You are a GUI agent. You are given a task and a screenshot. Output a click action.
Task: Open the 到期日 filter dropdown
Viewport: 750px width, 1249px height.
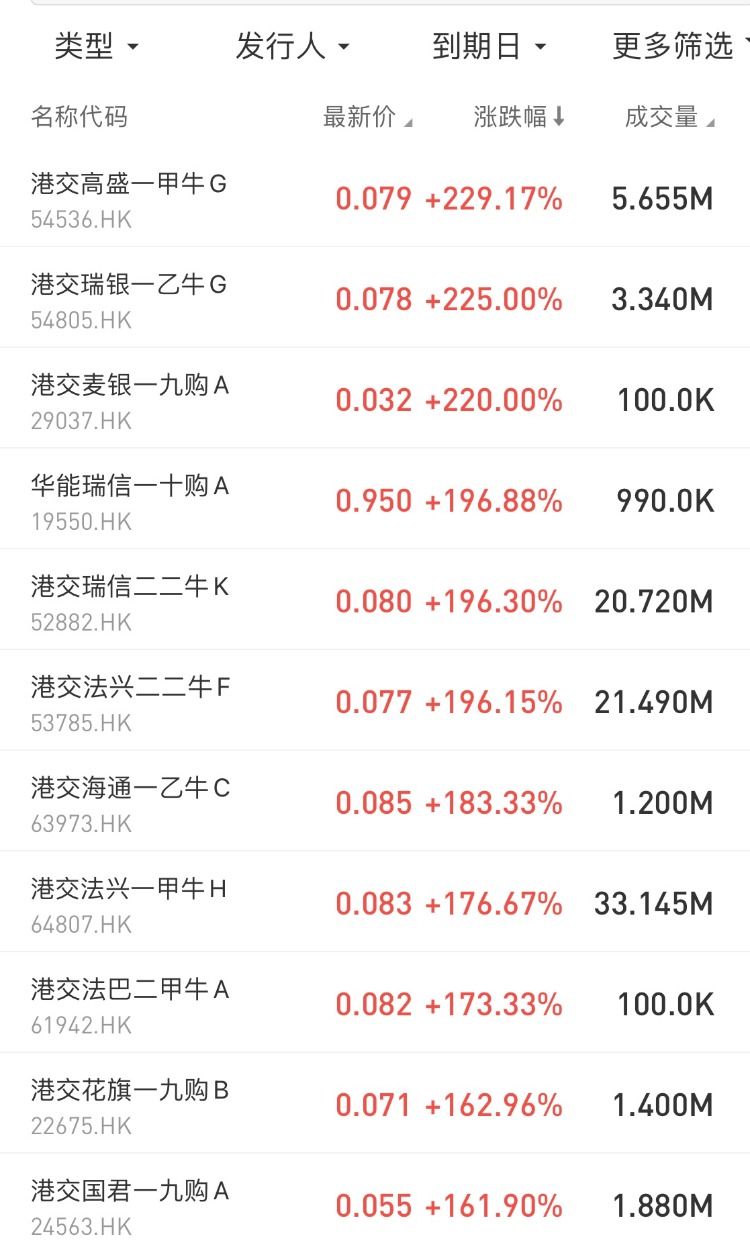489,46
